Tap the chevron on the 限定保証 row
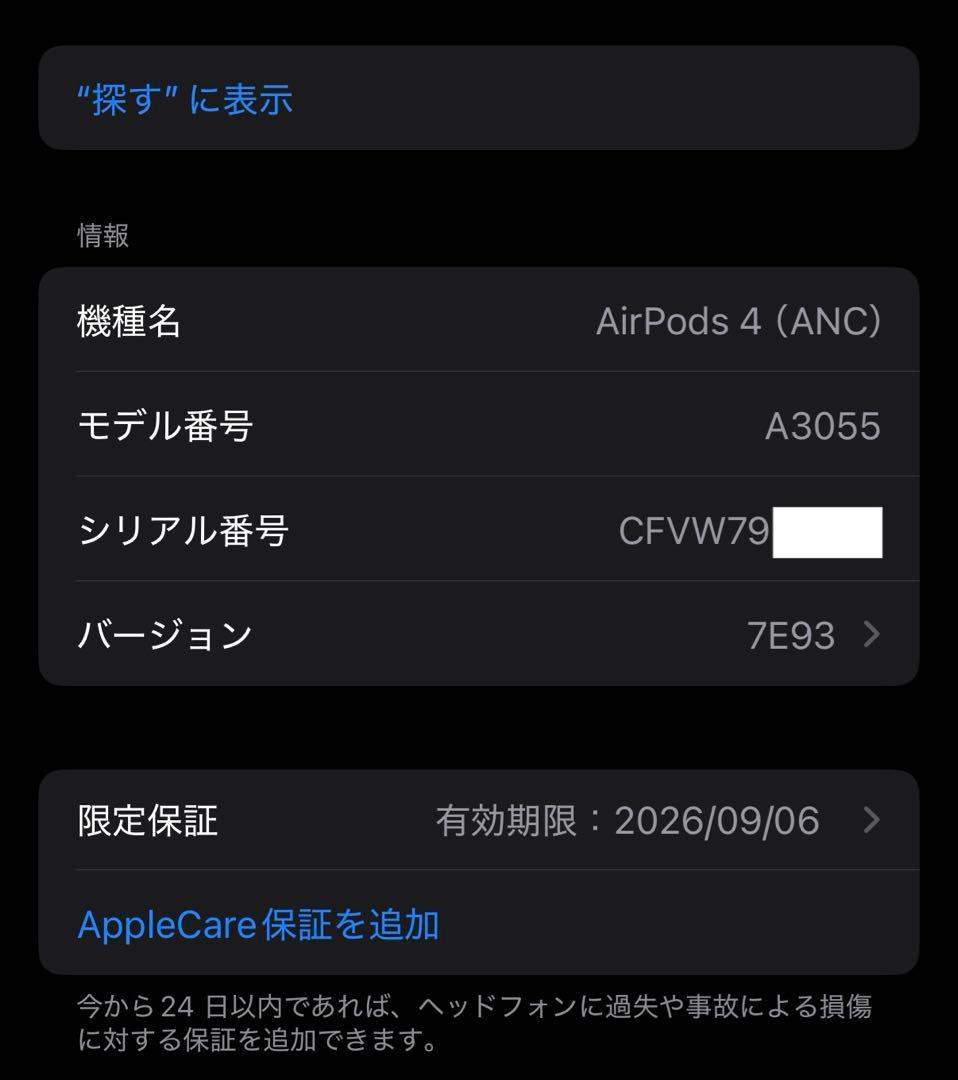This screenshot has width=958, height=1080. pyautogui.click(x=869, y=821)
